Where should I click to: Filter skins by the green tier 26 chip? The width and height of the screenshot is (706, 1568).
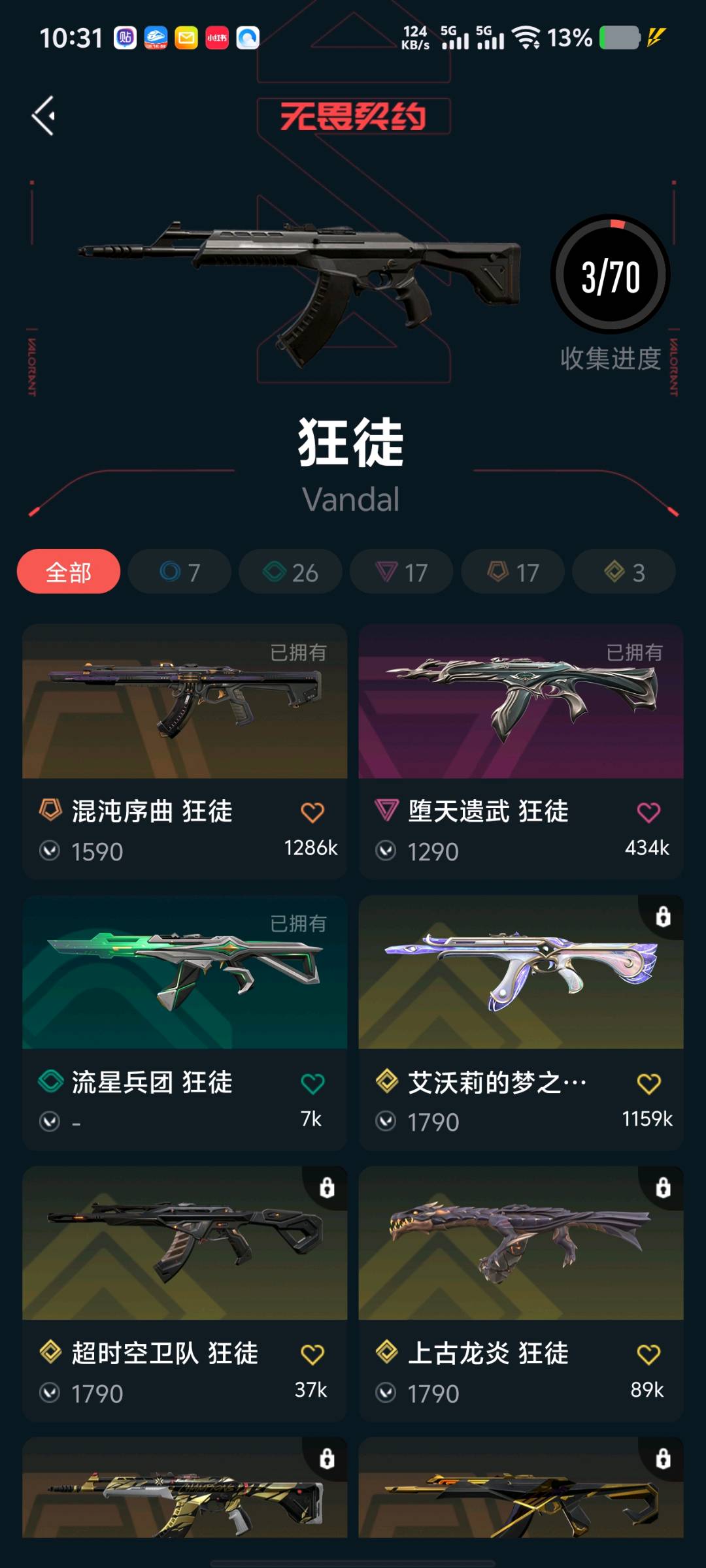point(291,572)
